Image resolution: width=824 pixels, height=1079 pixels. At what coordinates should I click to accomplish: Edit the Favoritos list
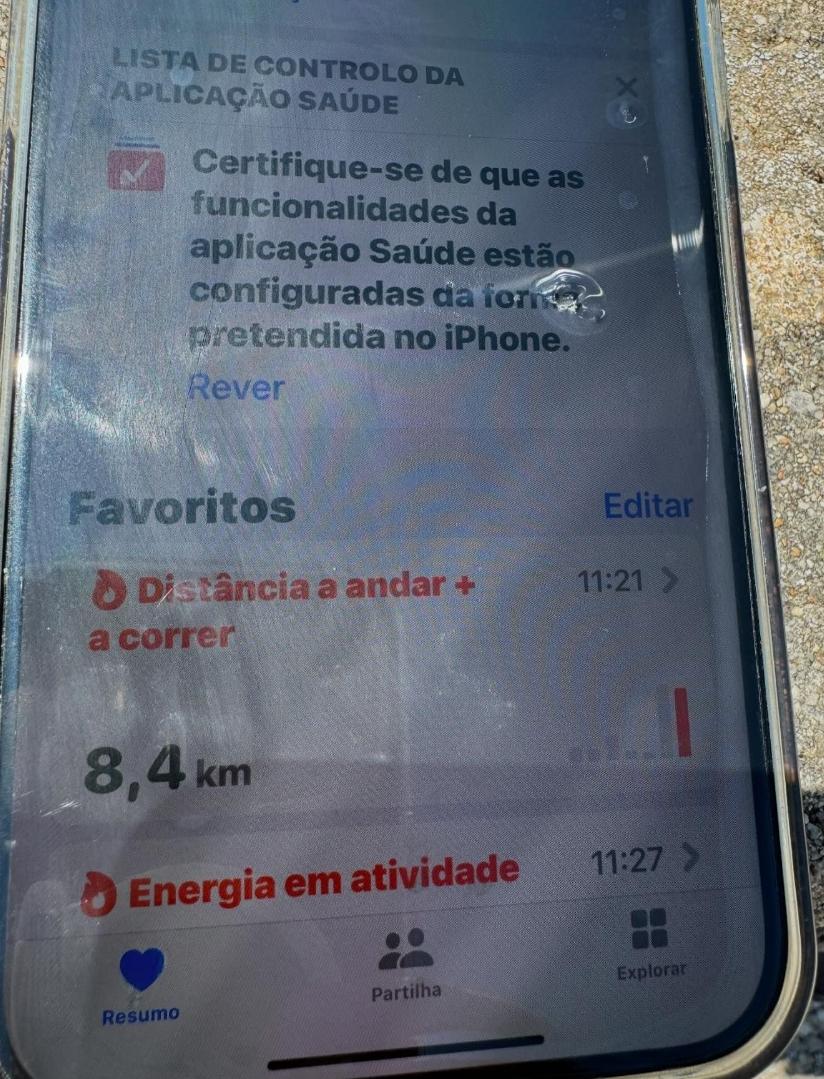pyautogui.click(x=648, y=505)
